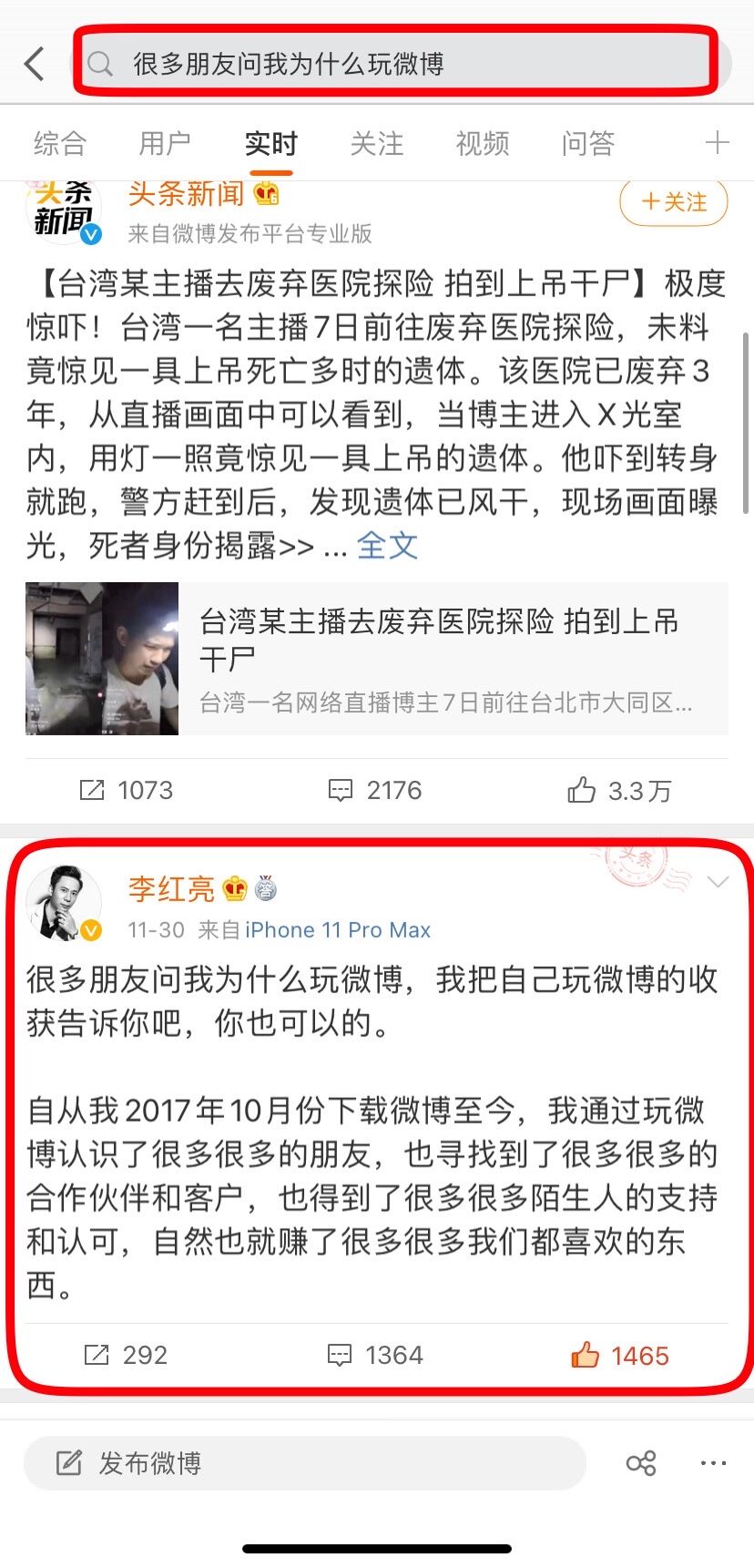Repost the 头条新闻 post
Image resolution: width=754 pixels, height=1568 pixels.
pos(126,790)
